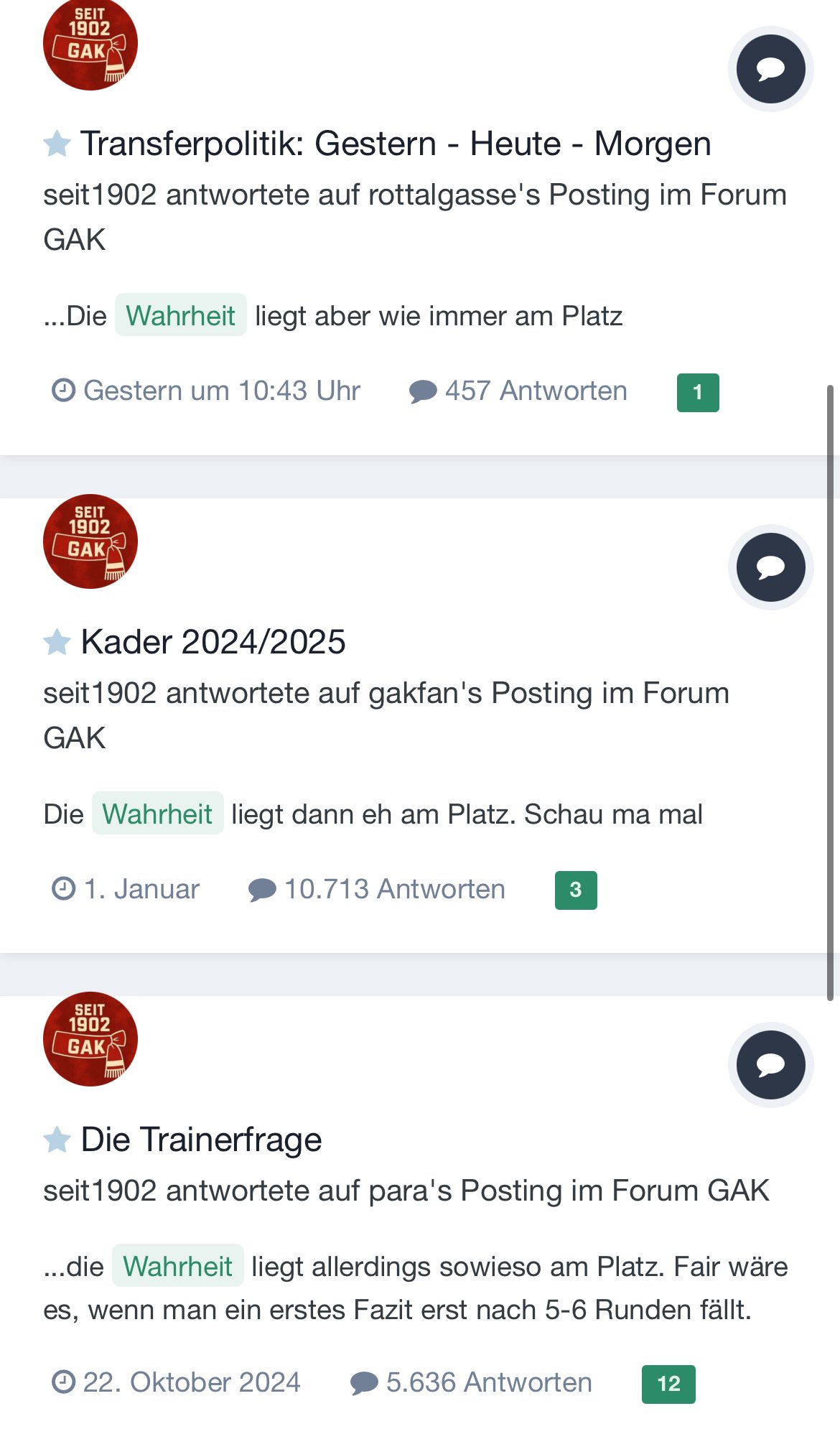Open thread Transferpolitik: Gestern - Heute - Morgen
The image size is (840, 1429).
[x=396, y=144]
